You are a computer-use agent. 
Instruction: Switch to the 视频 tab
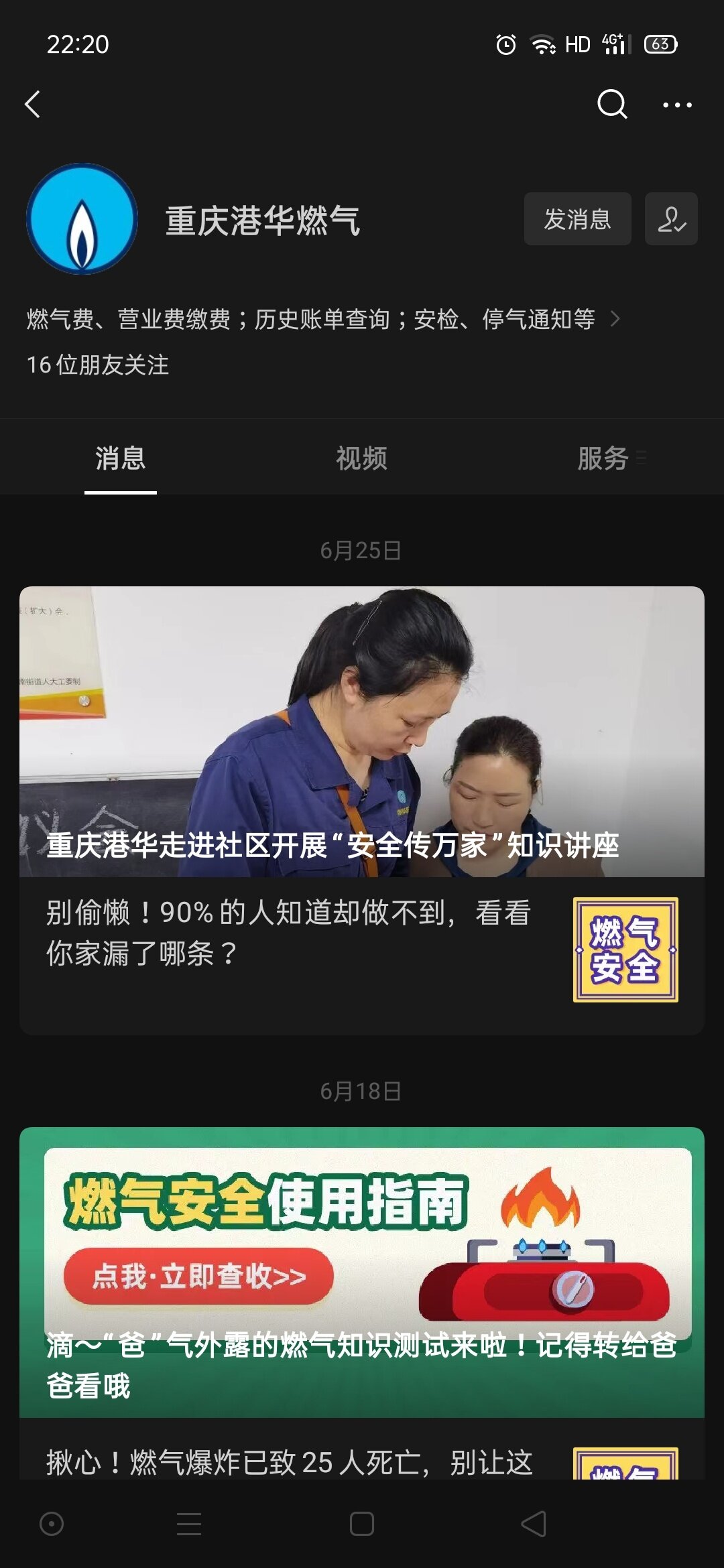pyautogui.click(x=361, y=458)
